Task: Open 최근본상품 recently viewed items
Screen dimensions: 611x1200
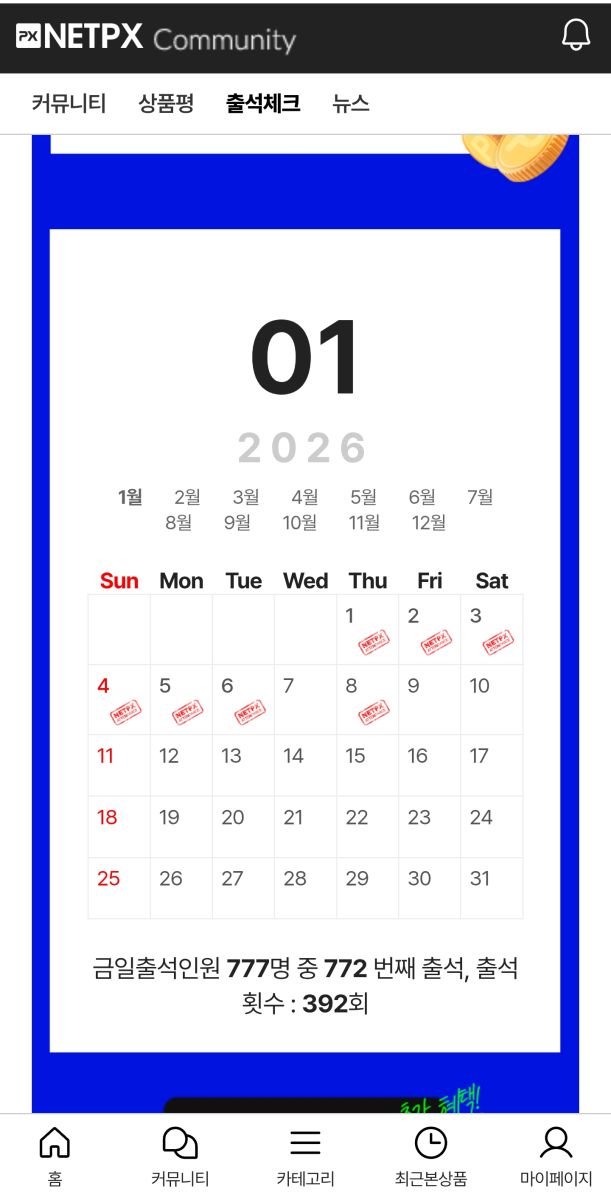Action: pyautogui.click(x=431, y=1156)
